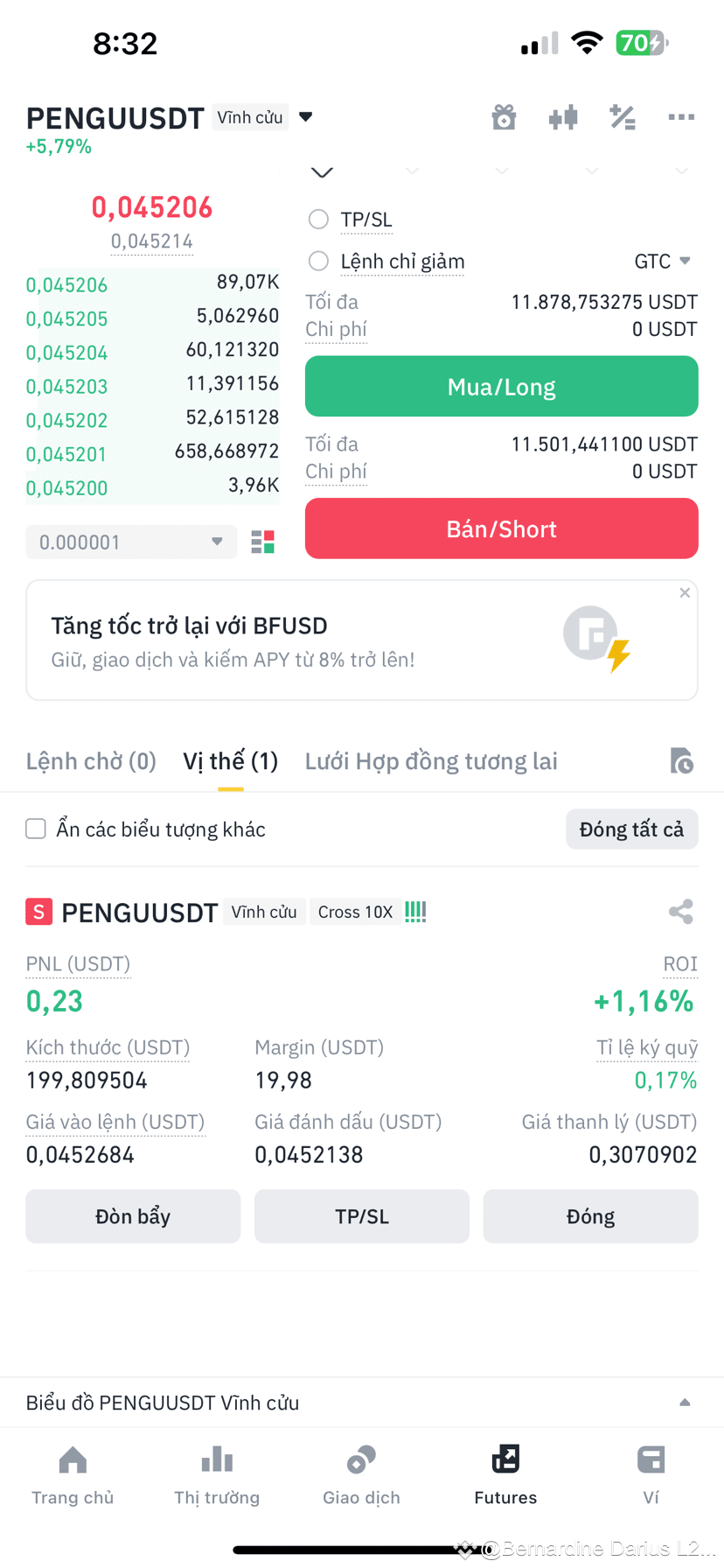Change order book layout via grid icon
The width and height of the screenshot is (724, 1568).
[261, 542]
